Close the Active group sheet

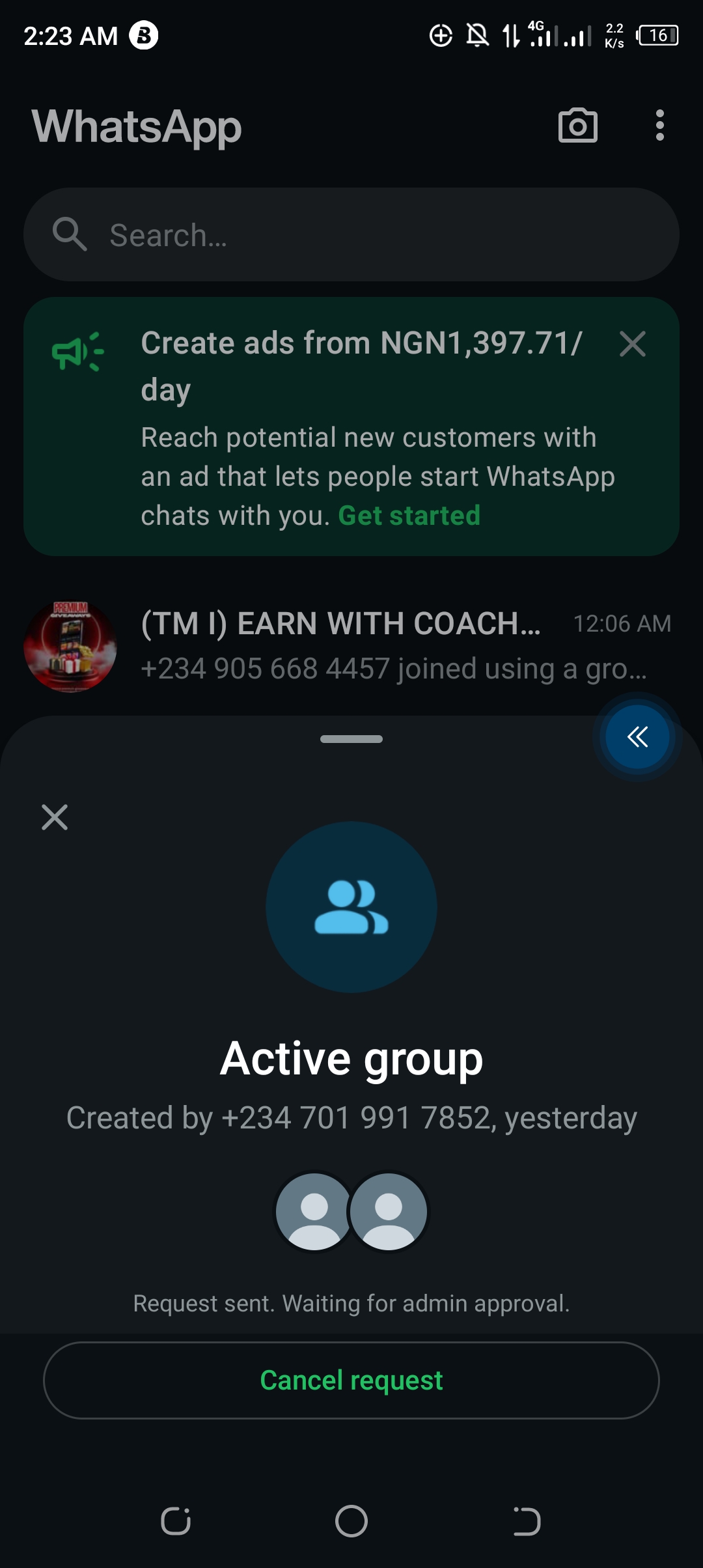coord(55,817)
